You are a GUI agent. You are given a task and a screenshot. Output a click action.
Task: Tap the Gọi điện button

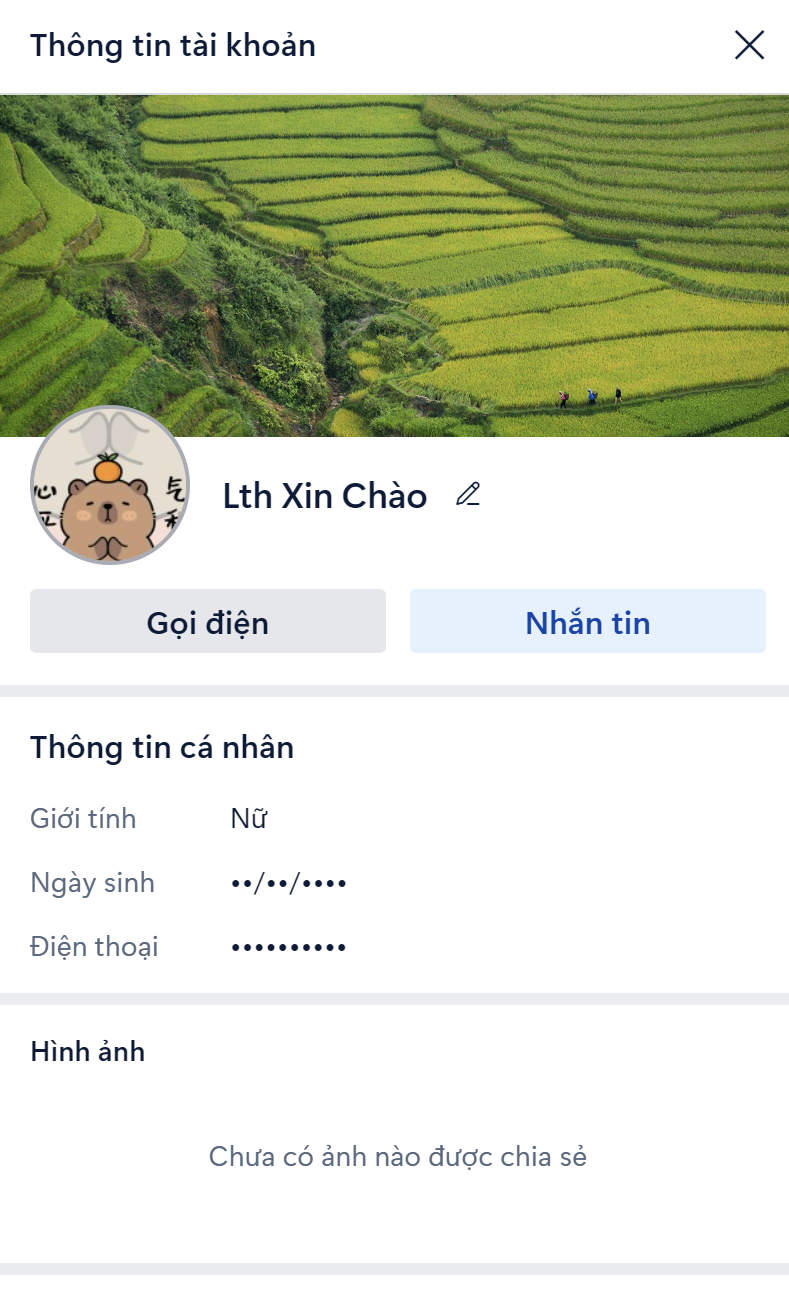point(208,622)
